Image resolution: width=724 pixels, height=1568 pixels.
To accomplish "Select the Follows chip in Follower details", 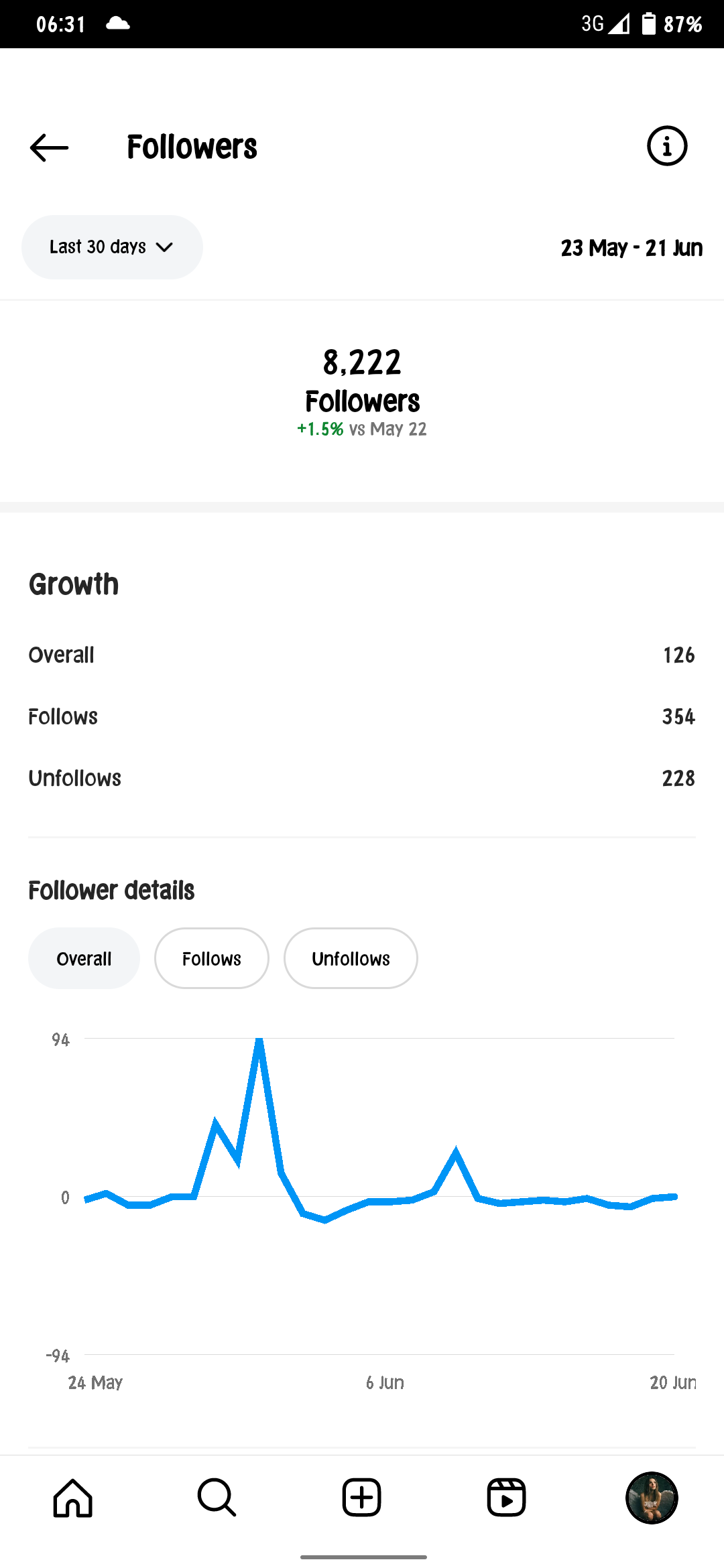I will 212,958.
